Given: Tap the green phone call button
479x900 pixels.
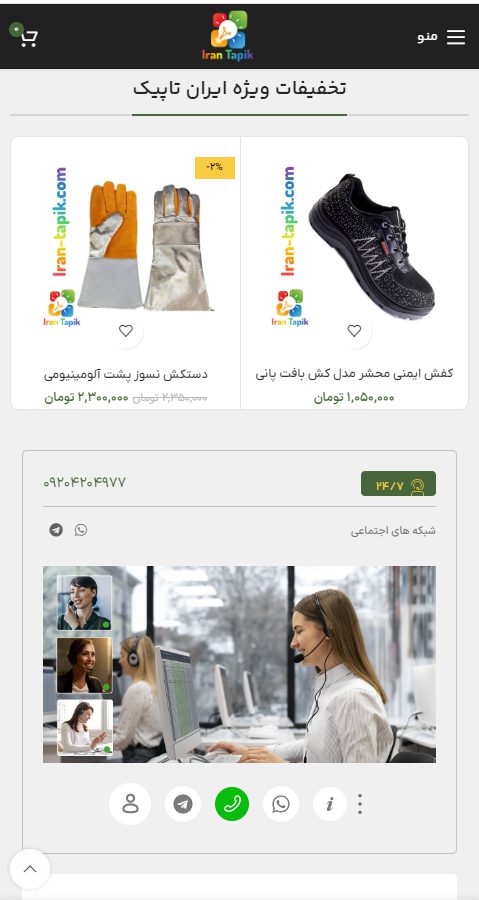Looking at the screenshot, I should (232, 804).
